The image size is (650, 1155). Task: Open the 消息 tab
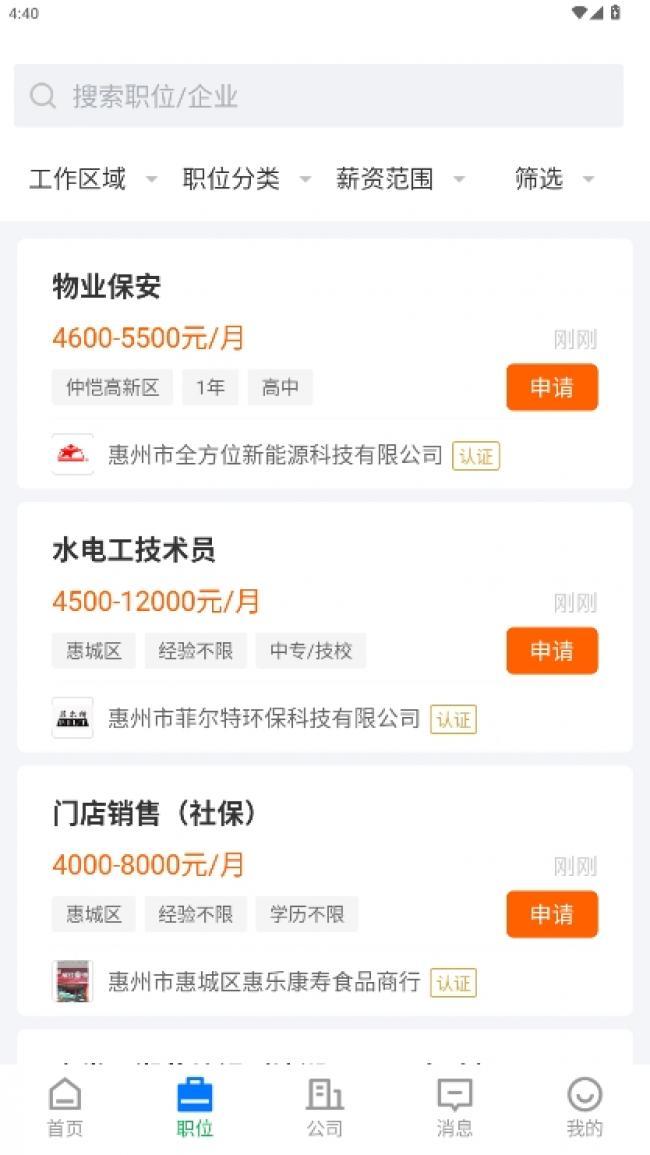455,1108
